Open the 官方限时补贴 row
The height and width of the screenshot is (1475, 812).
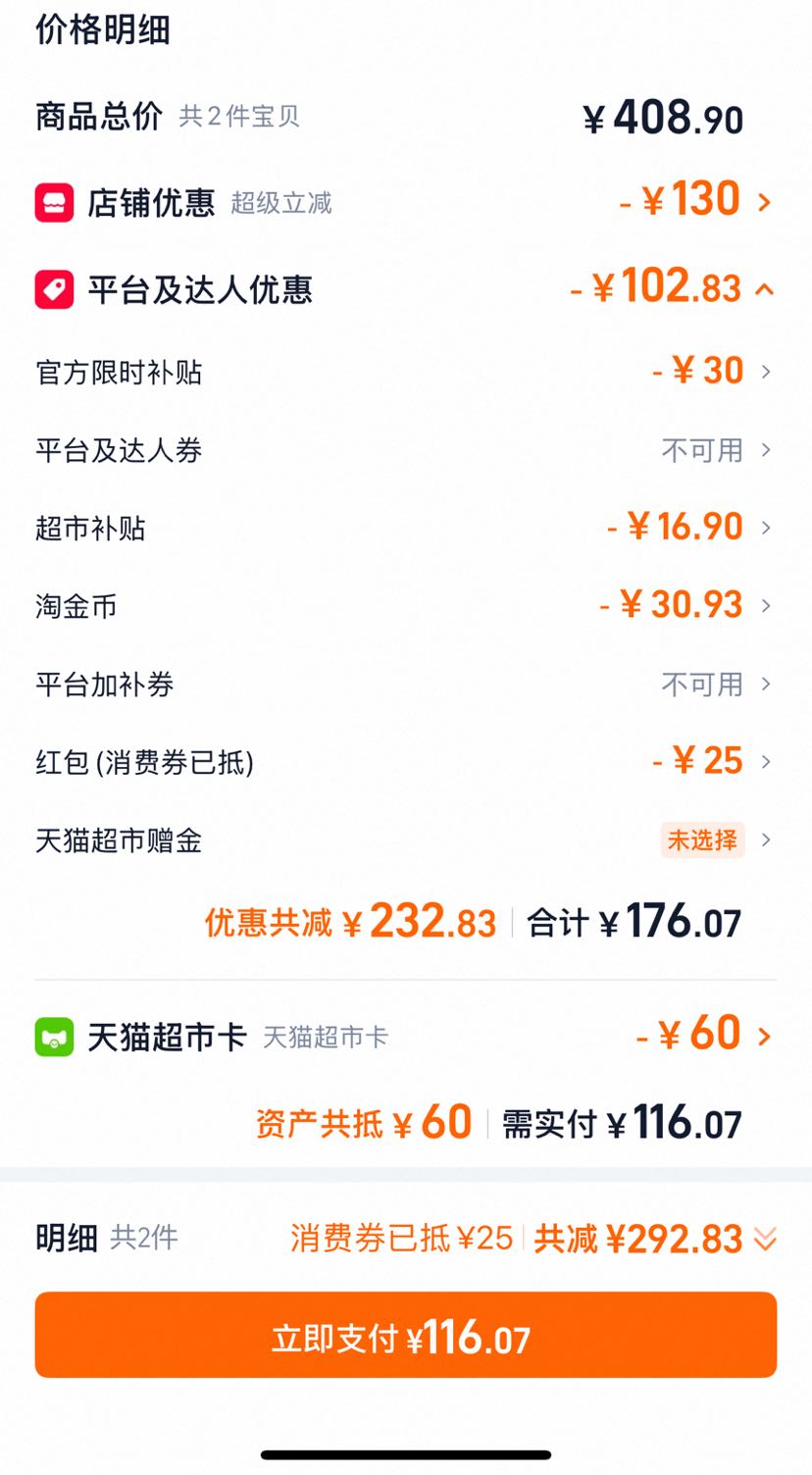tap(405, 372)
